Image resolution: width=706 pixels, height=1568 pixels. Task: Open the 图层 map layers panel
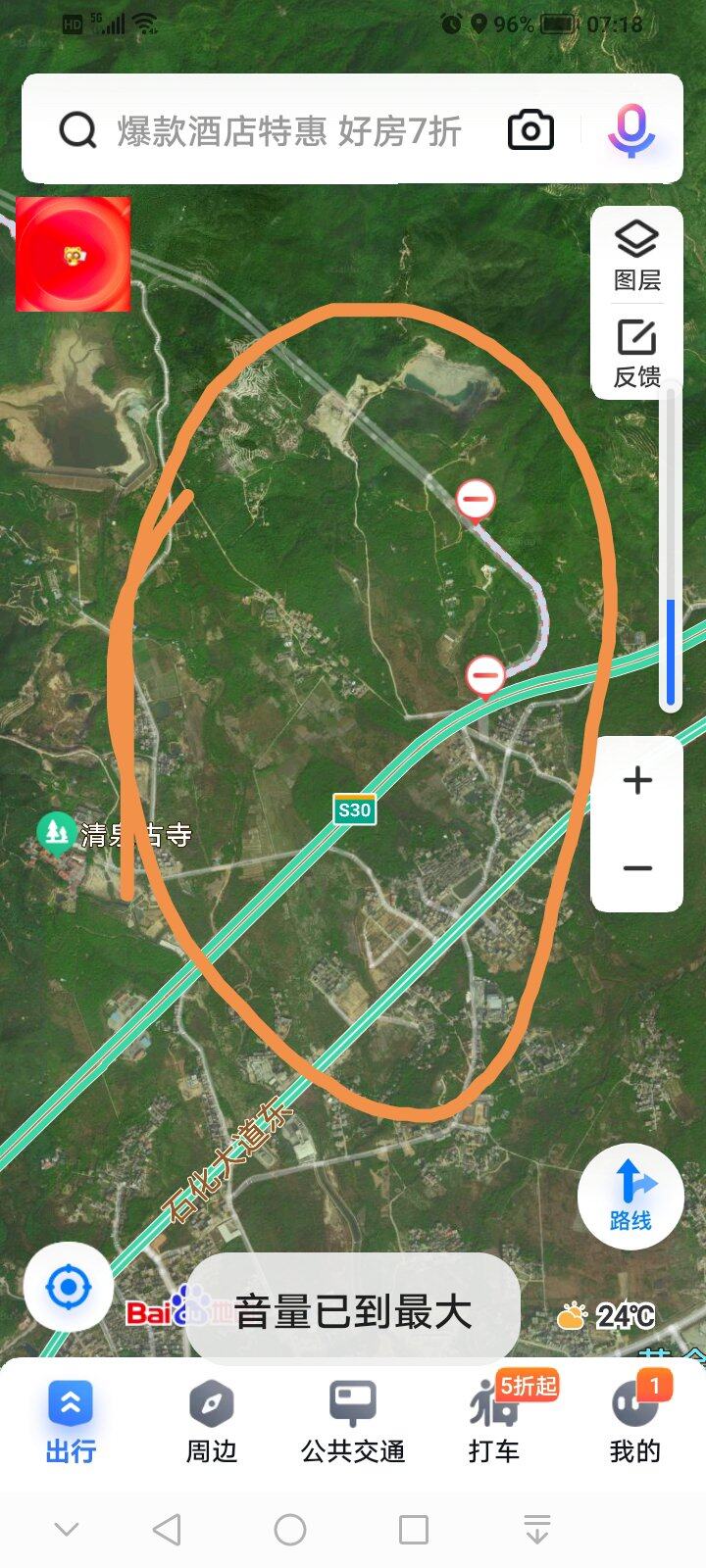pos(636,255)
